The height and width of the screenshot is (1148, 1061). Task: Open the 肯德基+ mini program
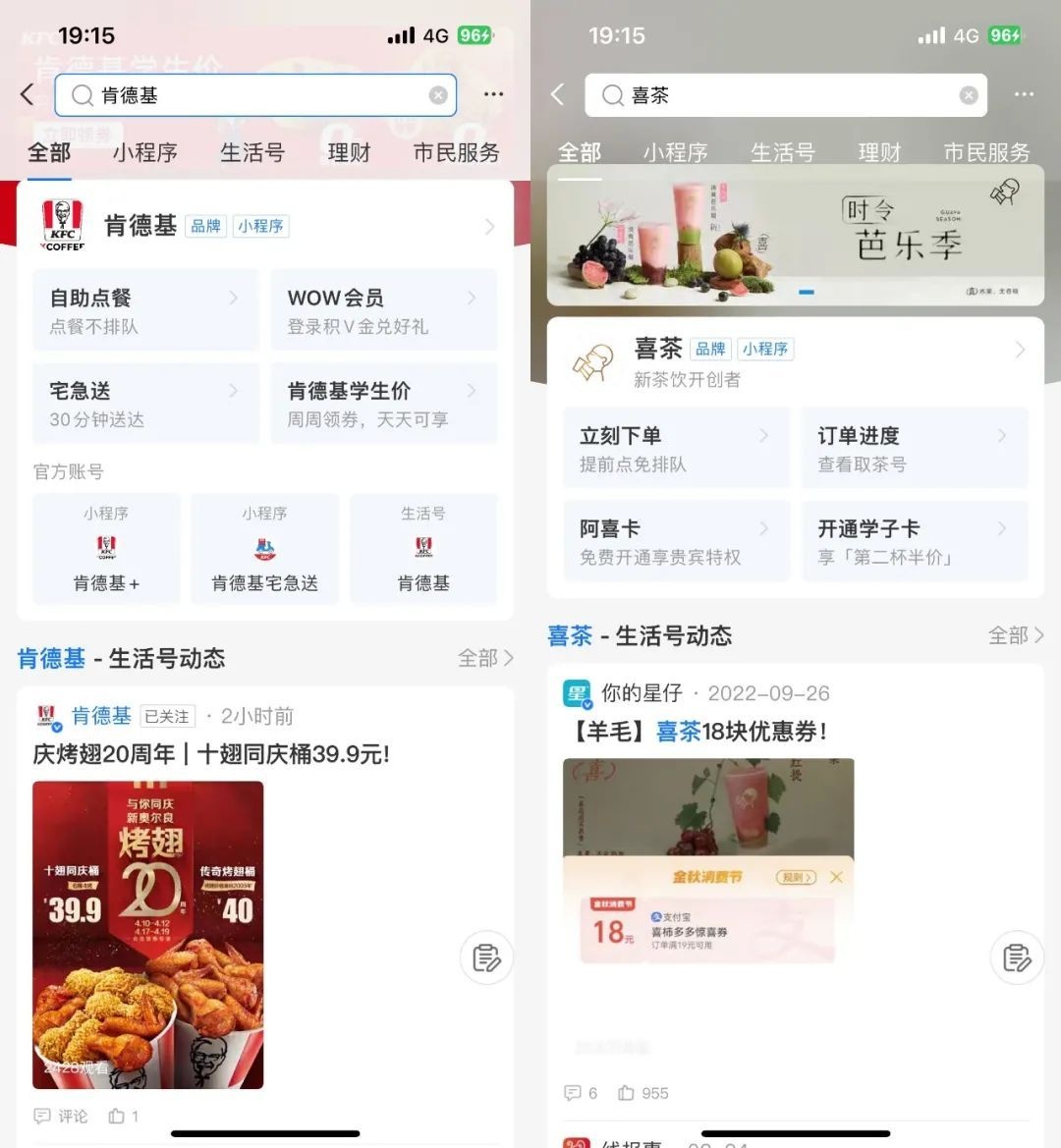[106, 550]
